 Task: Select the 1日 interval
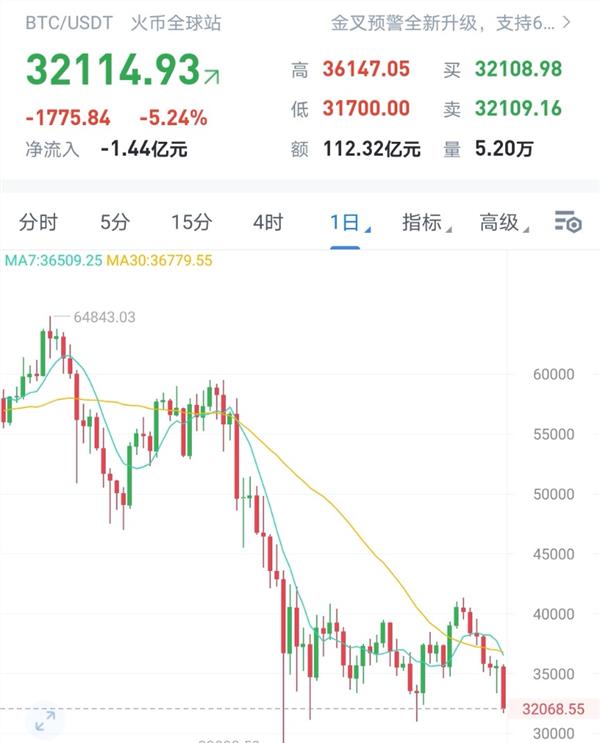coord(345,222)
